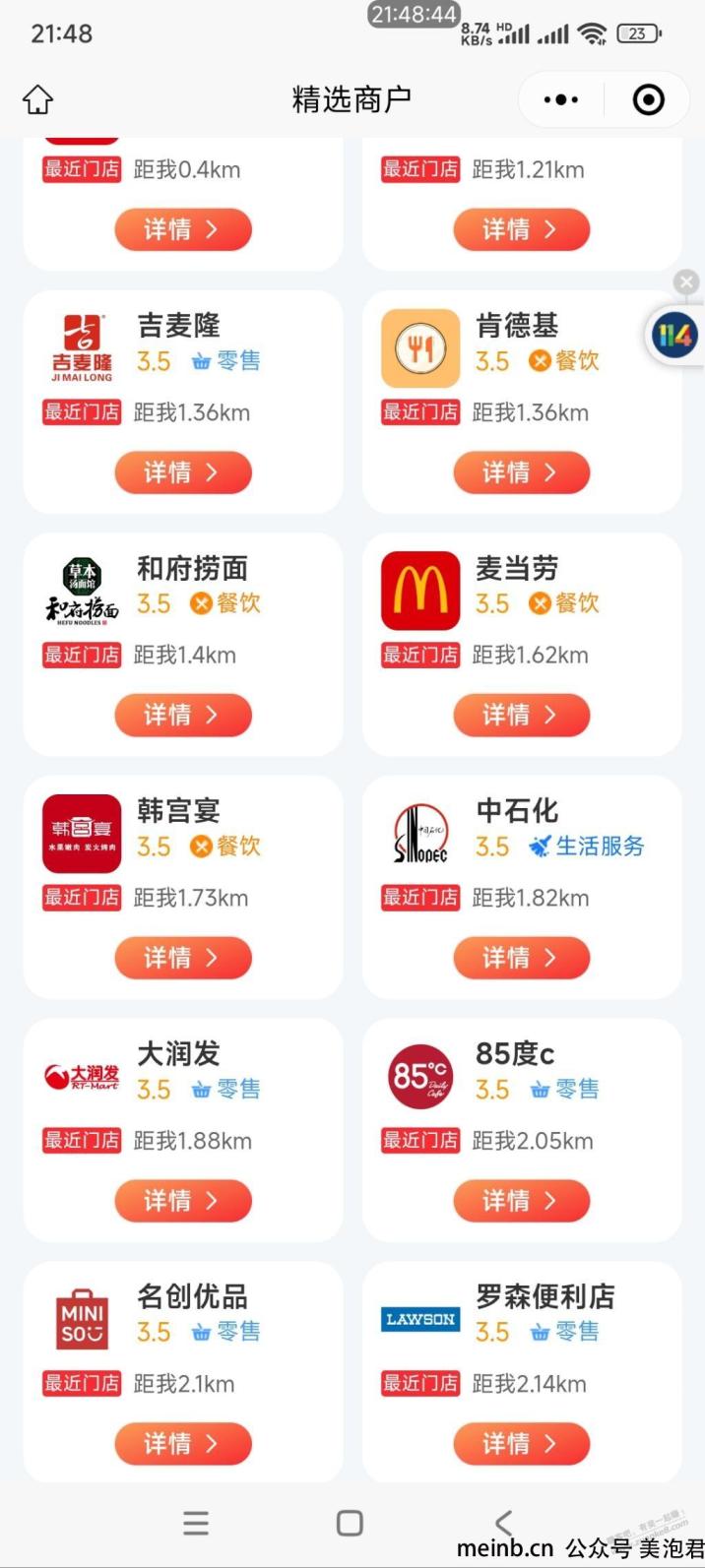This screenshot has height=1568, width=705.
Task: View 罗森便利店 details
Action: pyautogui.click(x=522, y=1444)
